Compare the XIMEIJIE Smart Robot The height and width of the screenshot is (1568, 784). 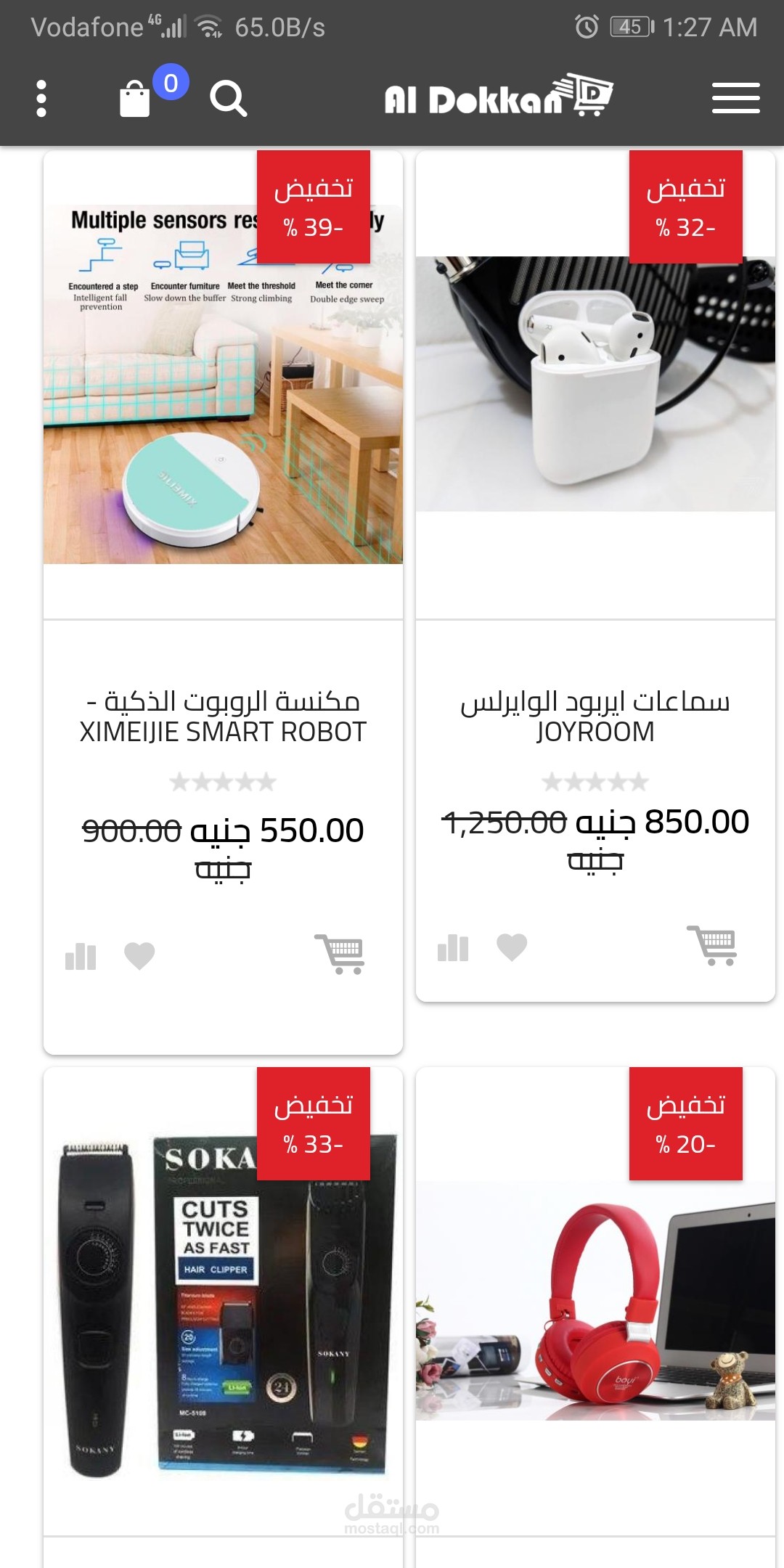81,956
